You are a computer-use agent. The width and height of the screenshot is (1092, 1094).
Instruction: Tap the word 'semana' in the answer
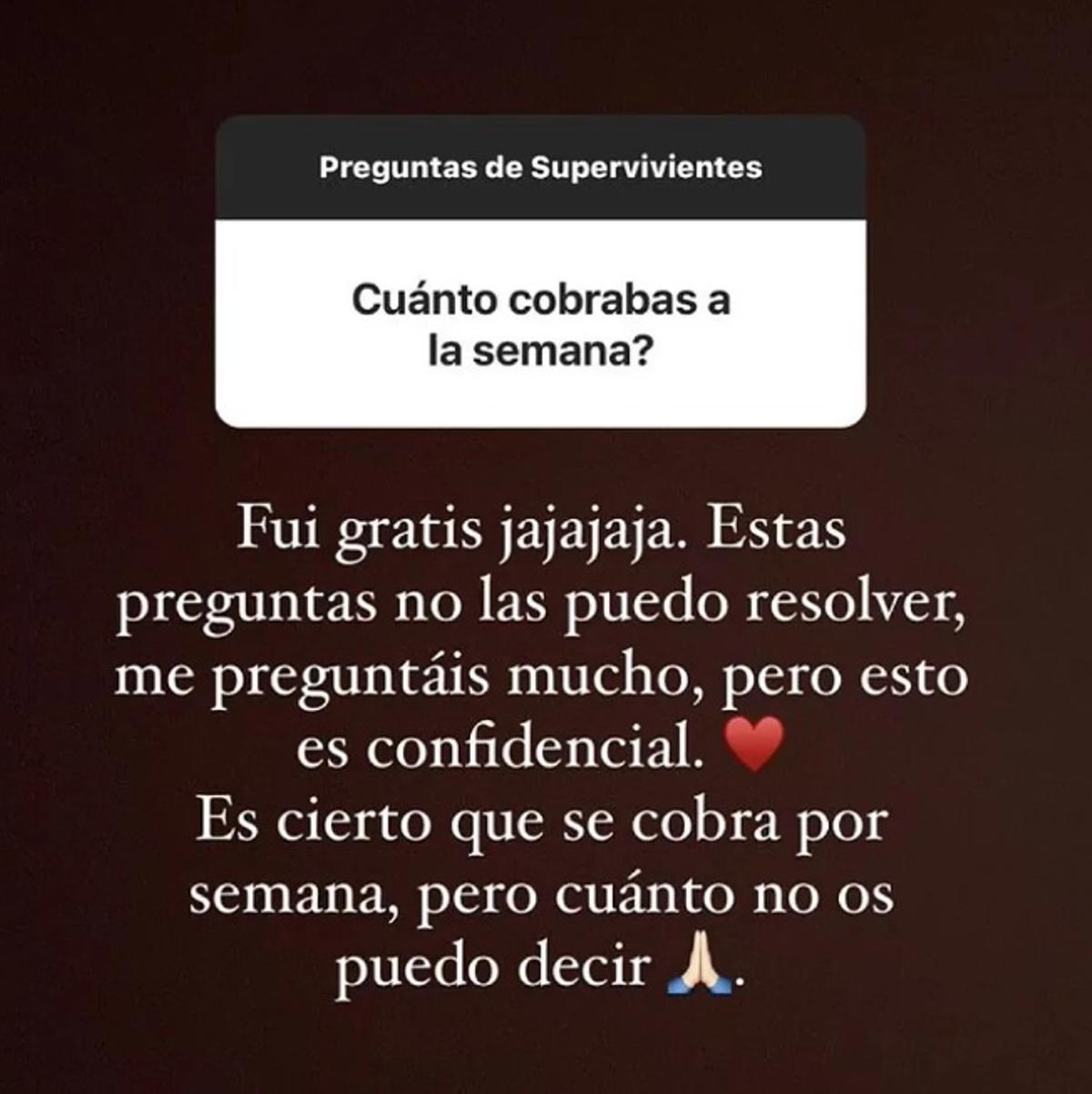pos(273,896)
